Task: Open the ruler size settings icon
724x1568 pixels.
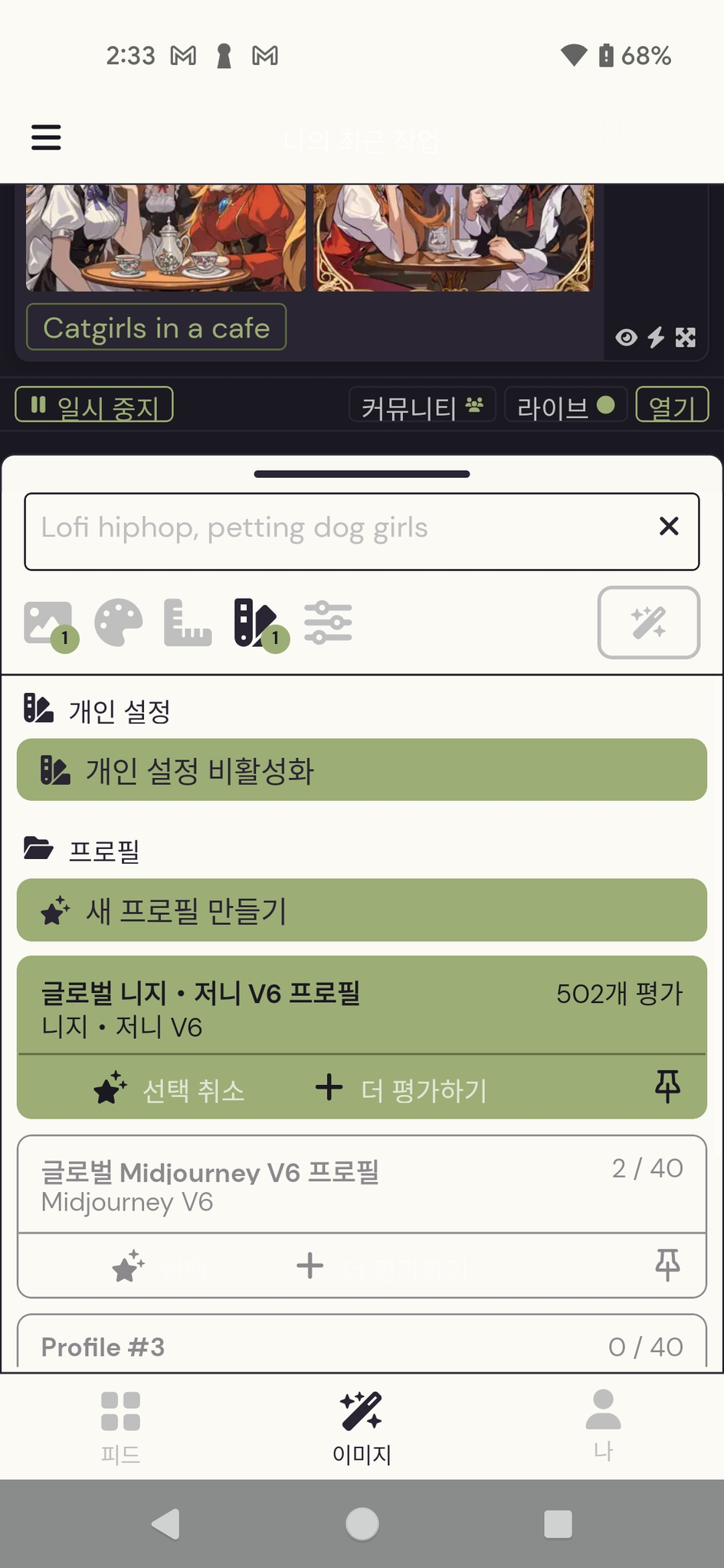Action: tap(188, 622)
